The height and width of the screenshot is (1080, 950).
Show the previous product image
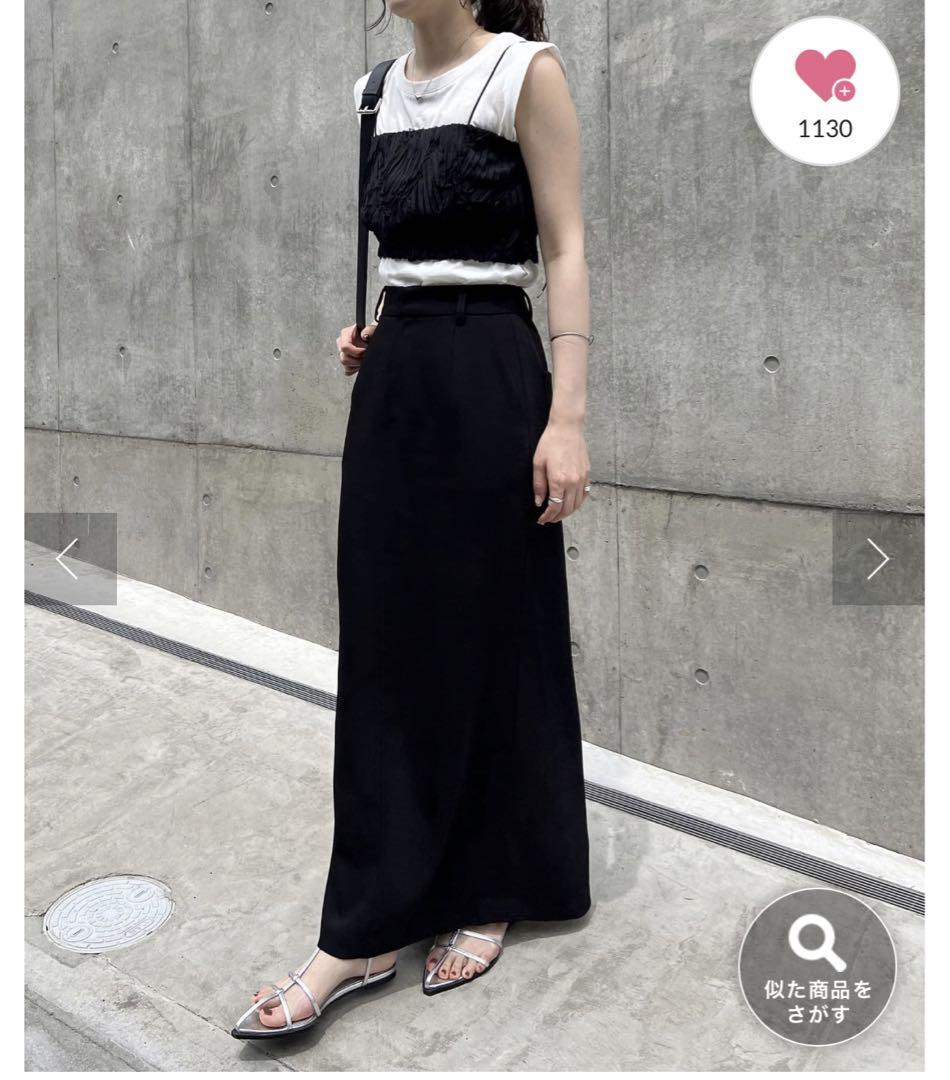tap(70, 559)
